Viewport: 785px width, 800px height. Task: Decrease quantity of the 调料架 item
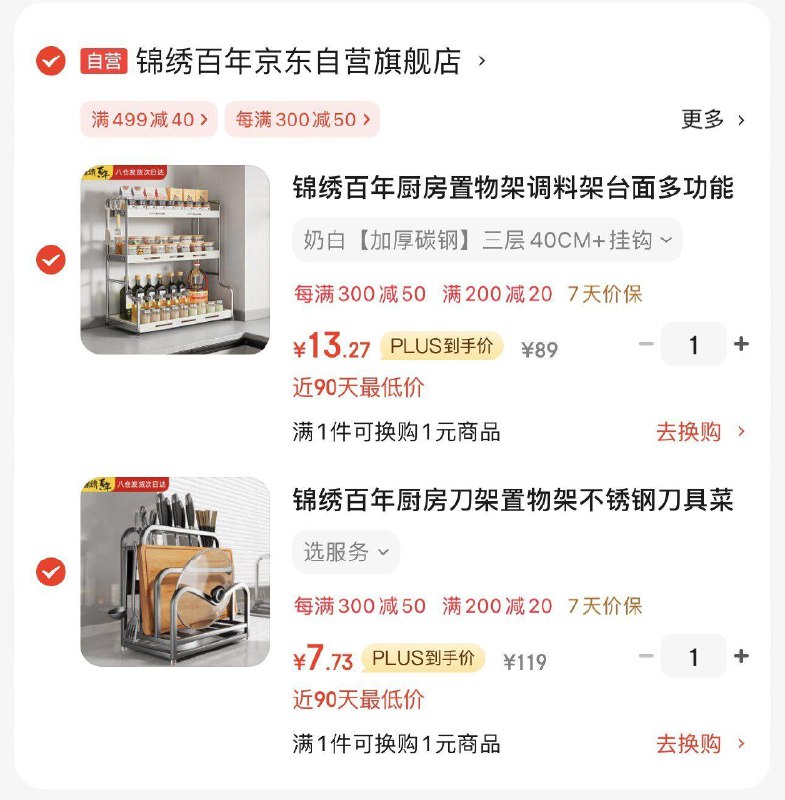[x=646, y=344]
